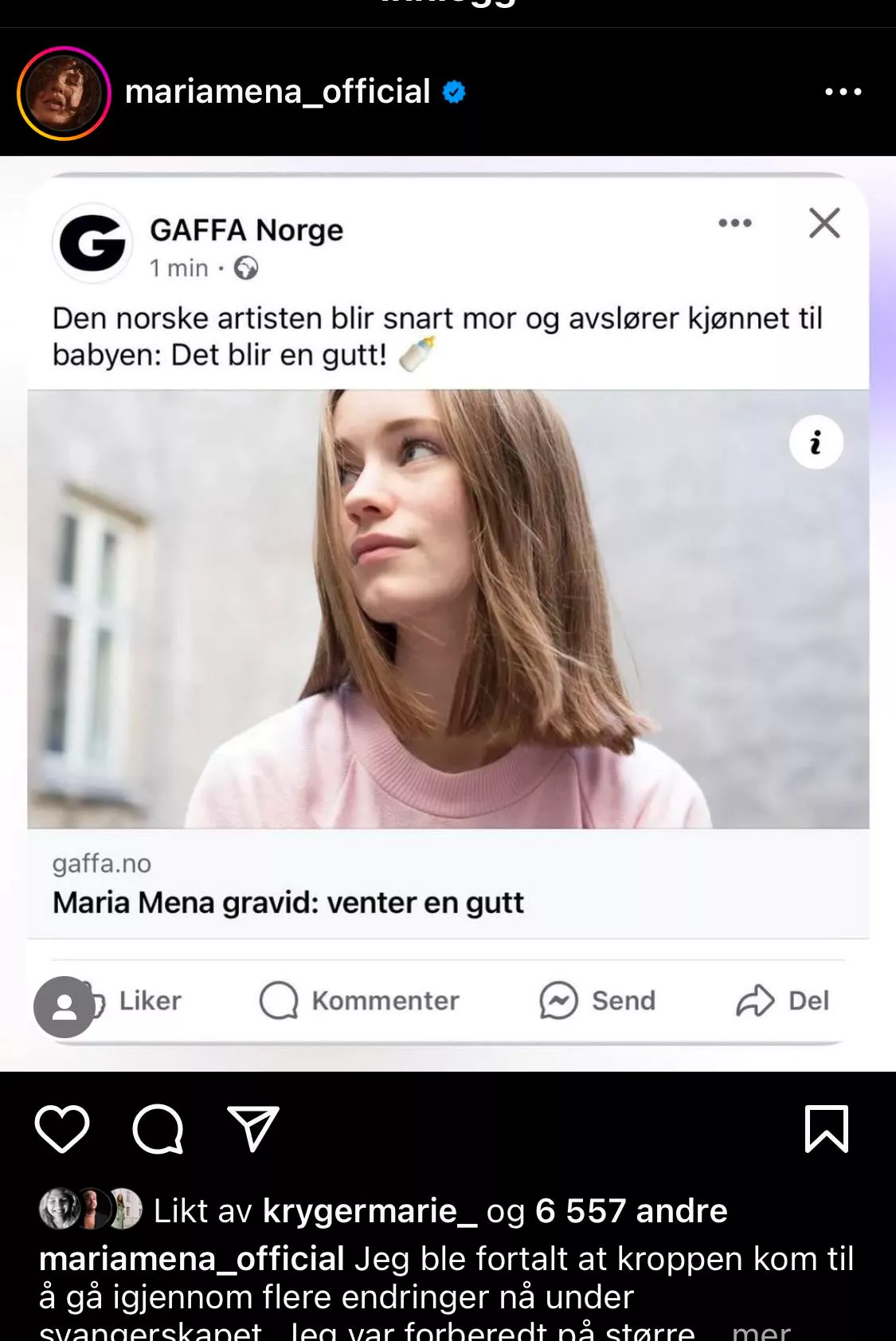Open krygermarie_ profile from the likes line
The height and width of the screenshot is (1341, 896).
click(370, 1211)
